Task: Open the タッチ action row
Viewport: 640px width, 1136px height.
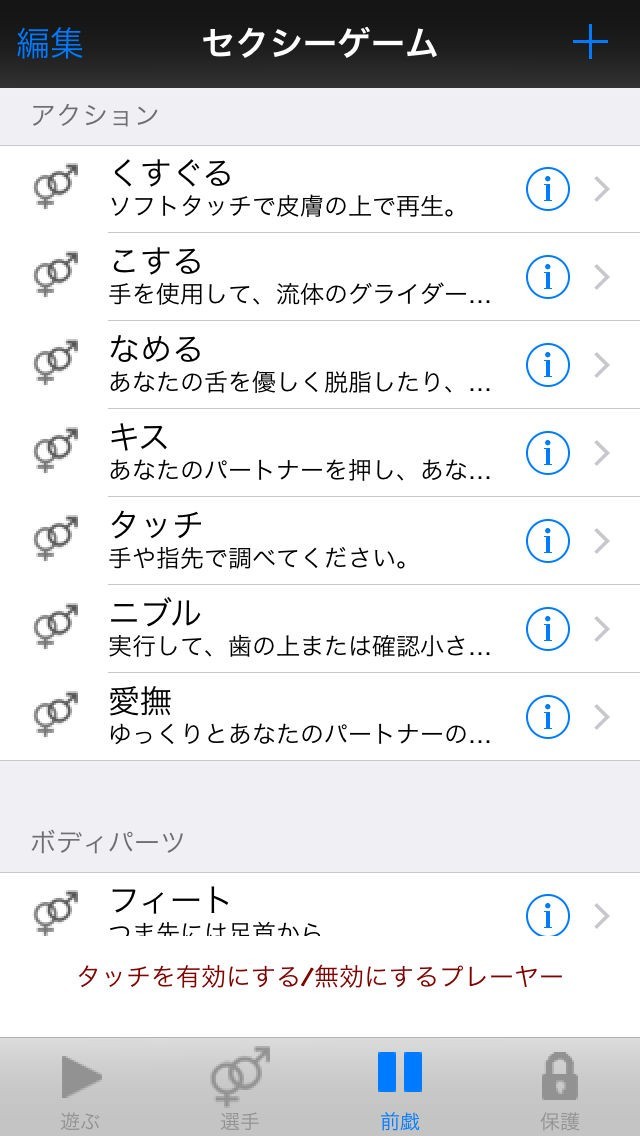Action: [x=300, y=541]
